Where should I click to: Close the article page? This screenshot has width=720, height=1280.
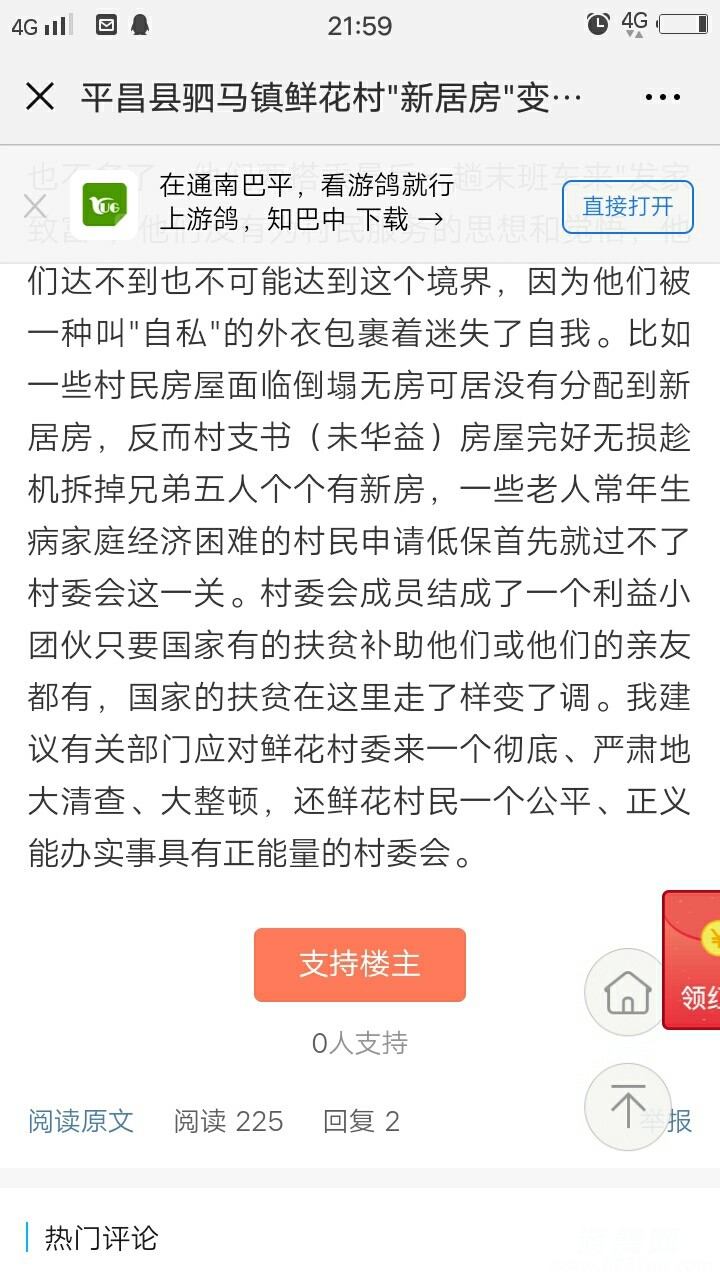click(40, 97)
